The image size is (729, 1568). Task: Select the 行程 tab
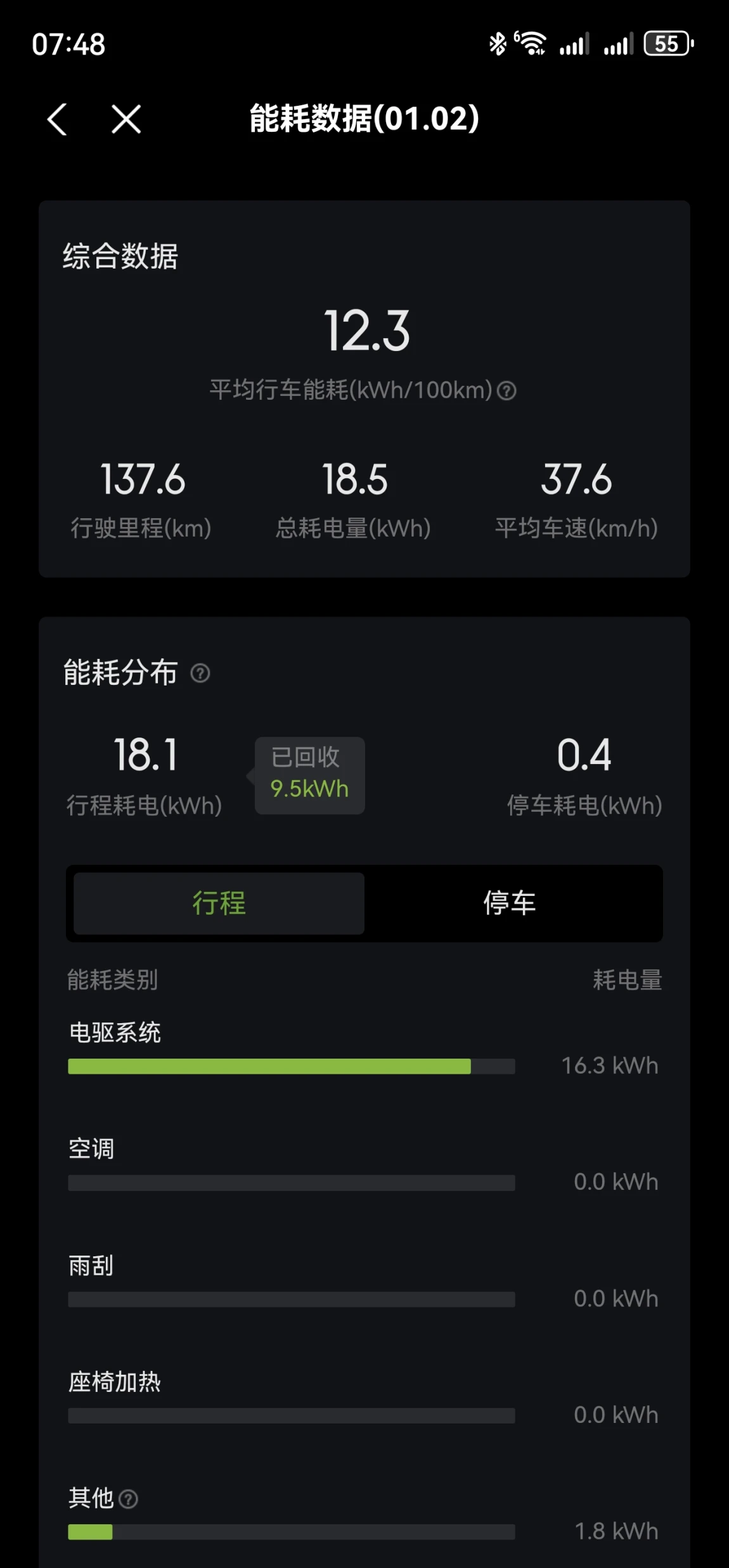[x=219, y=903]
